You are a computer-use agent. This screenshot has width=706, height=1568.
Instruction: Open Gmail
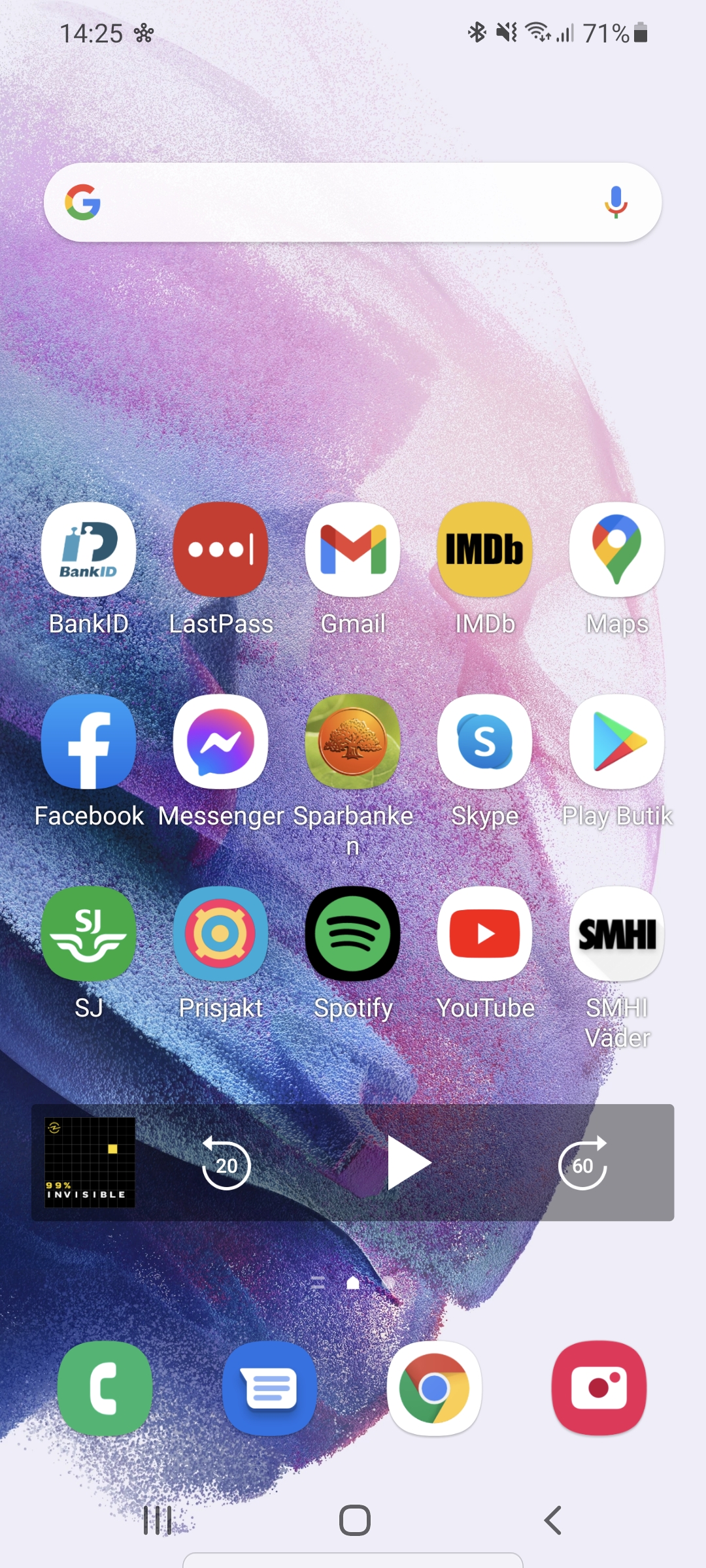coord(353,549)
